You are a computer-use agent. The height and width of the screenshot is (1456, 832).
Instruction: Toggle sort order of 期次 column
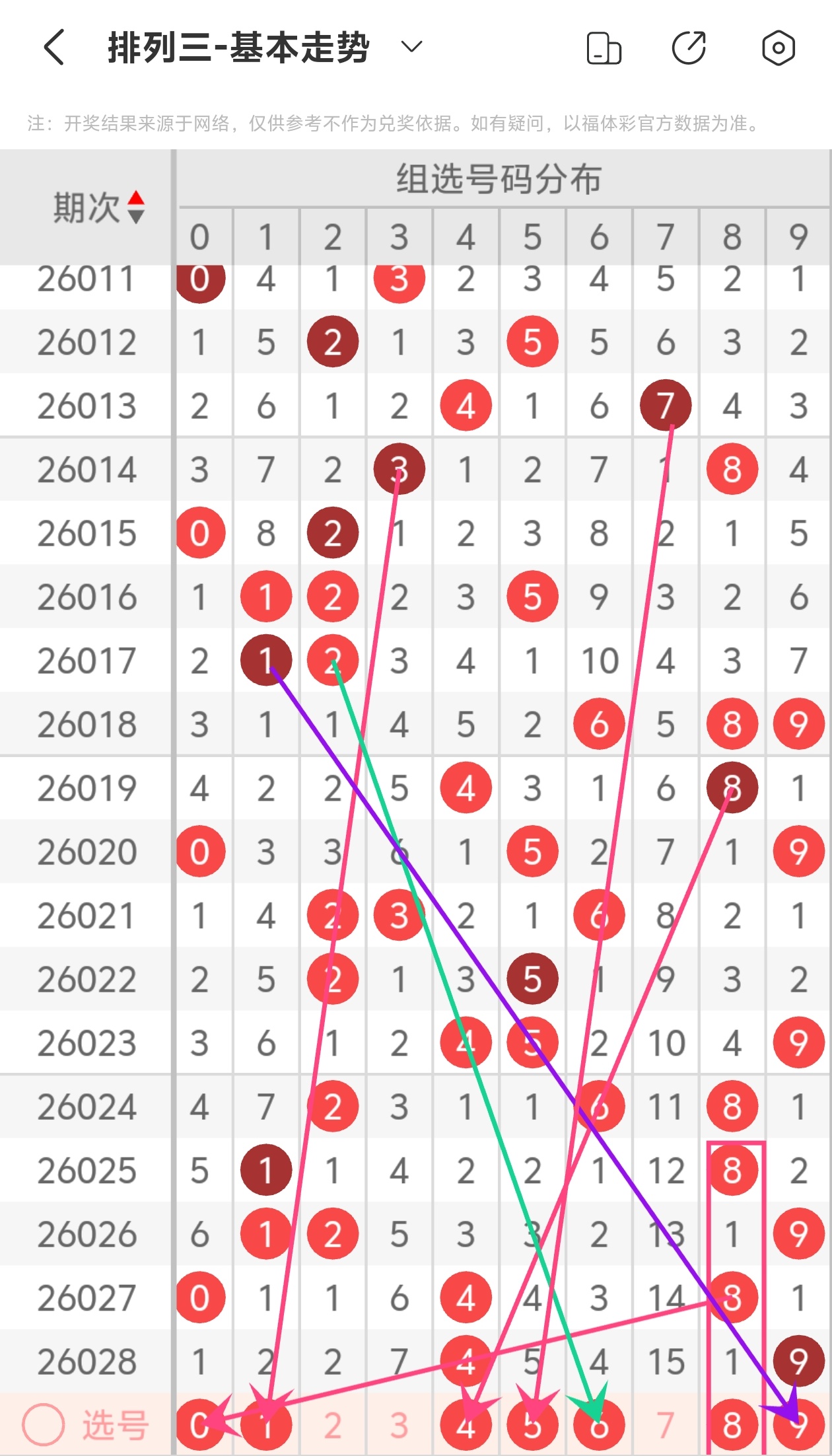tap(135, 207)
